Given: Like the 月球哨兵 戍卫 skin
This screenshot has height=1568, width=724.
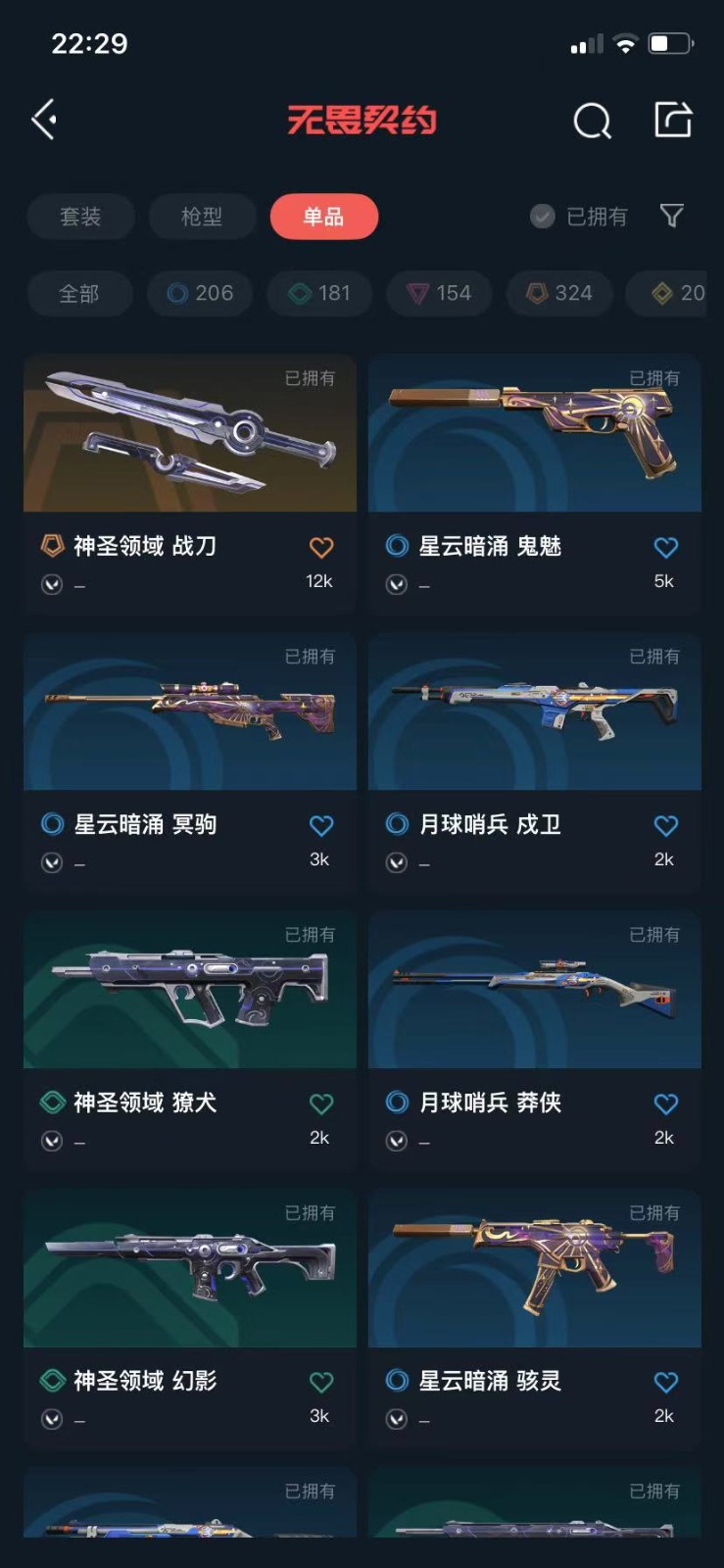Looking at the screenshot, I should (665, 825).
